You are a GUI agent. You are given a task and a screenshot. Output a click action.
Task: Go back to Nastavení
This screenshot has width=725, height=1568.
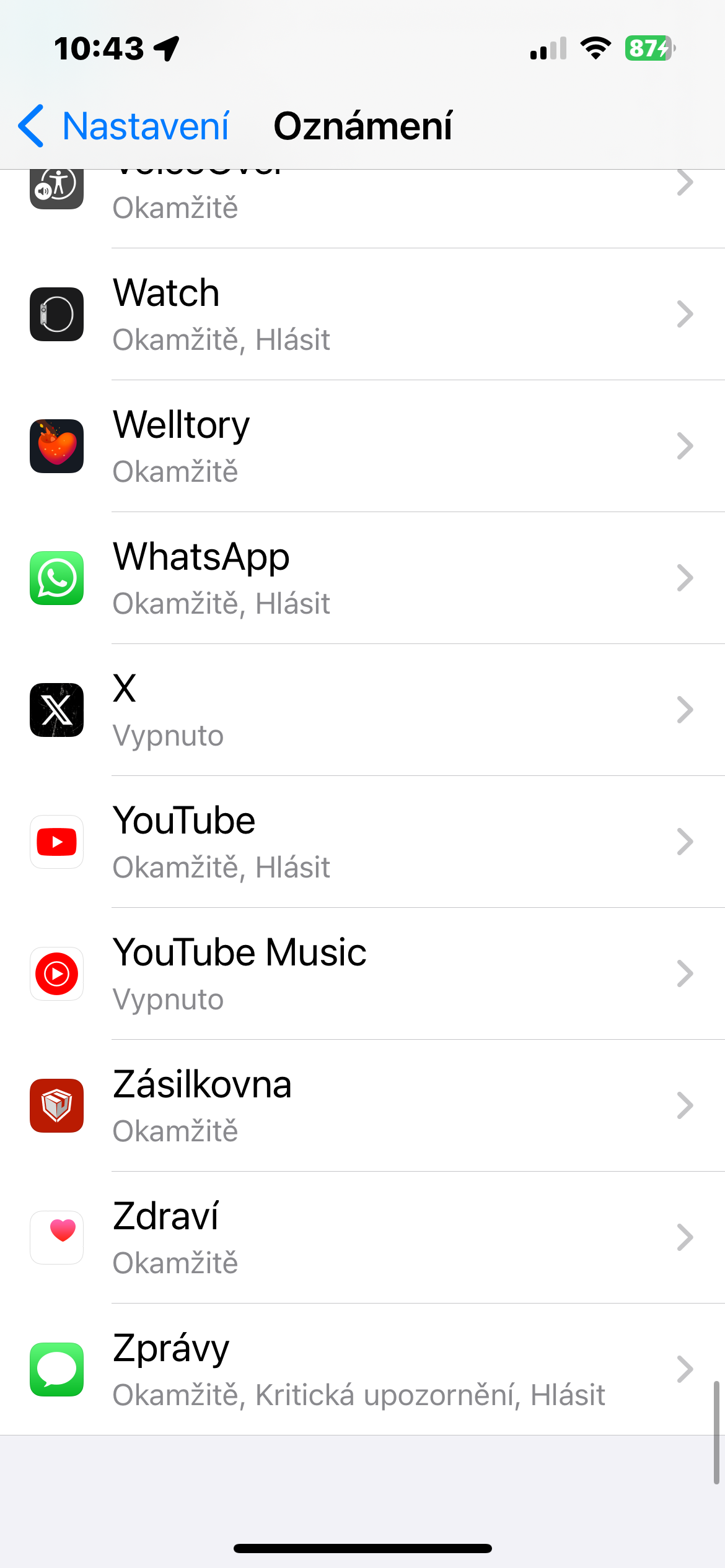click(124, 126)
